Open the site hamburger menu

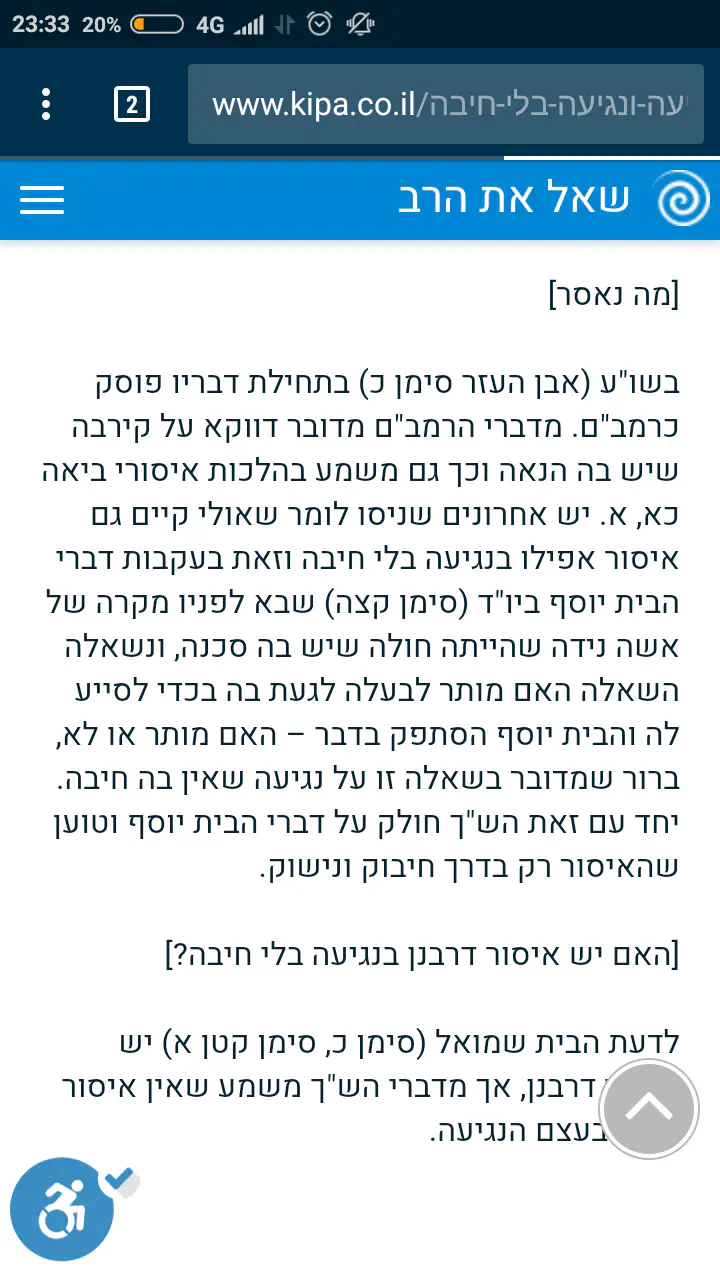point(42,199)
